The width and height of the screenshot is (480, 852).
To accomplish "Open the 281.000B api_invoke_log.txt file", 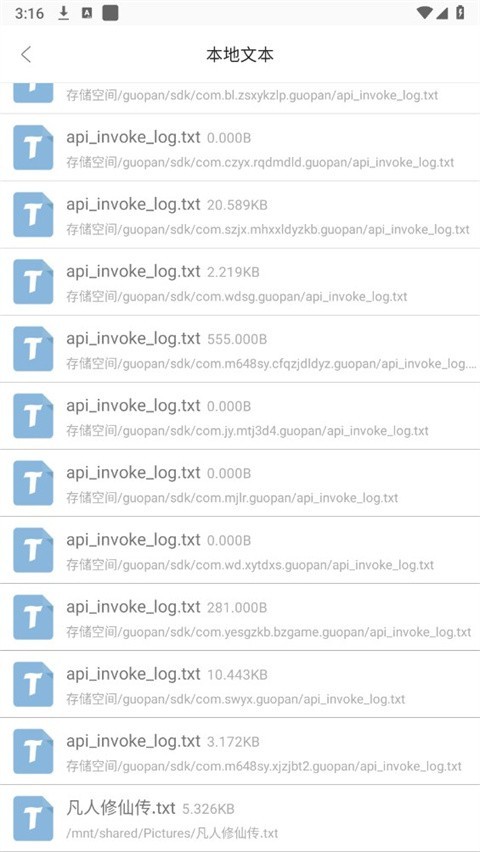I will (x=240, y=617).
